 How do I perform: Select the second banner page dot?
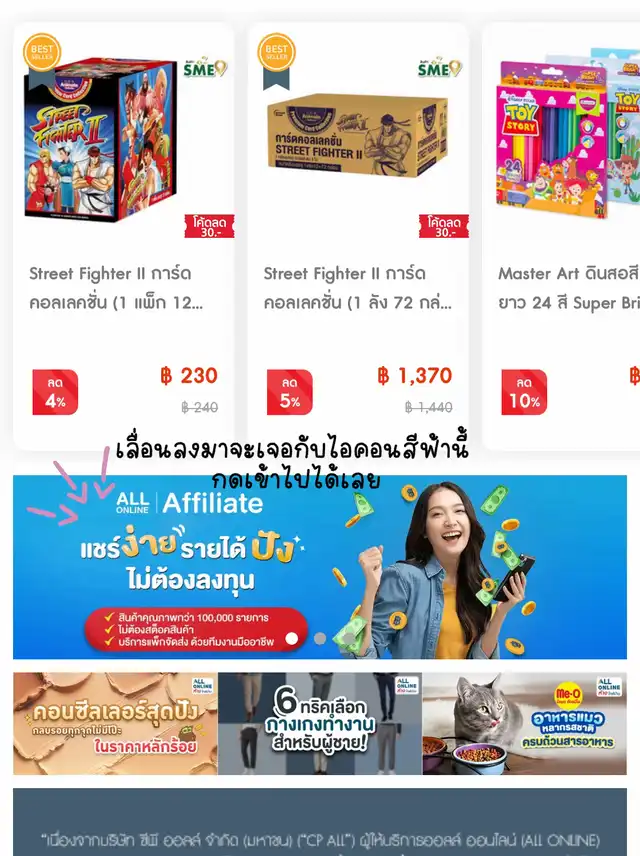coord(320,638)
